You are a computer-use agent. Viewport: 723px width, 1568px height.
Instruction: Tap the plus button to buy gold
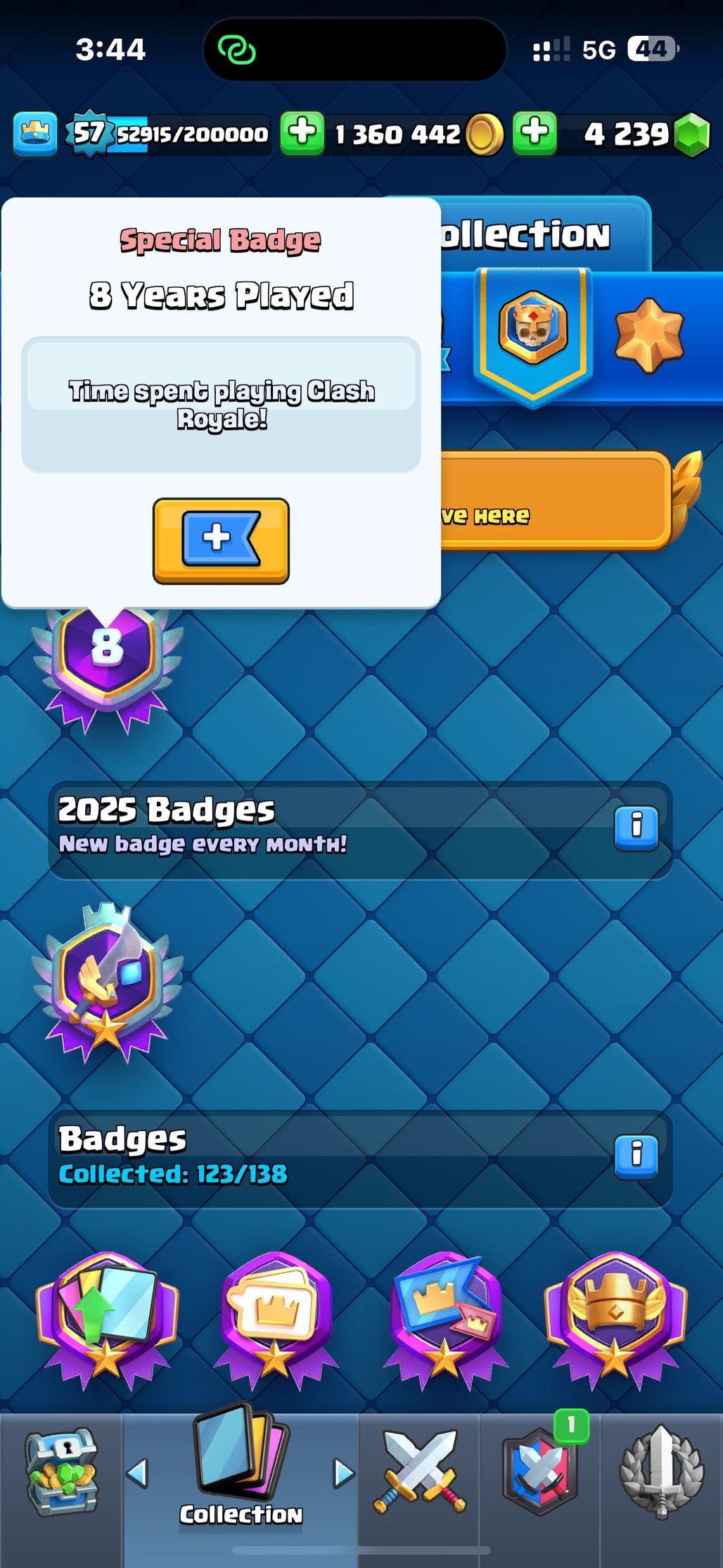302,132
